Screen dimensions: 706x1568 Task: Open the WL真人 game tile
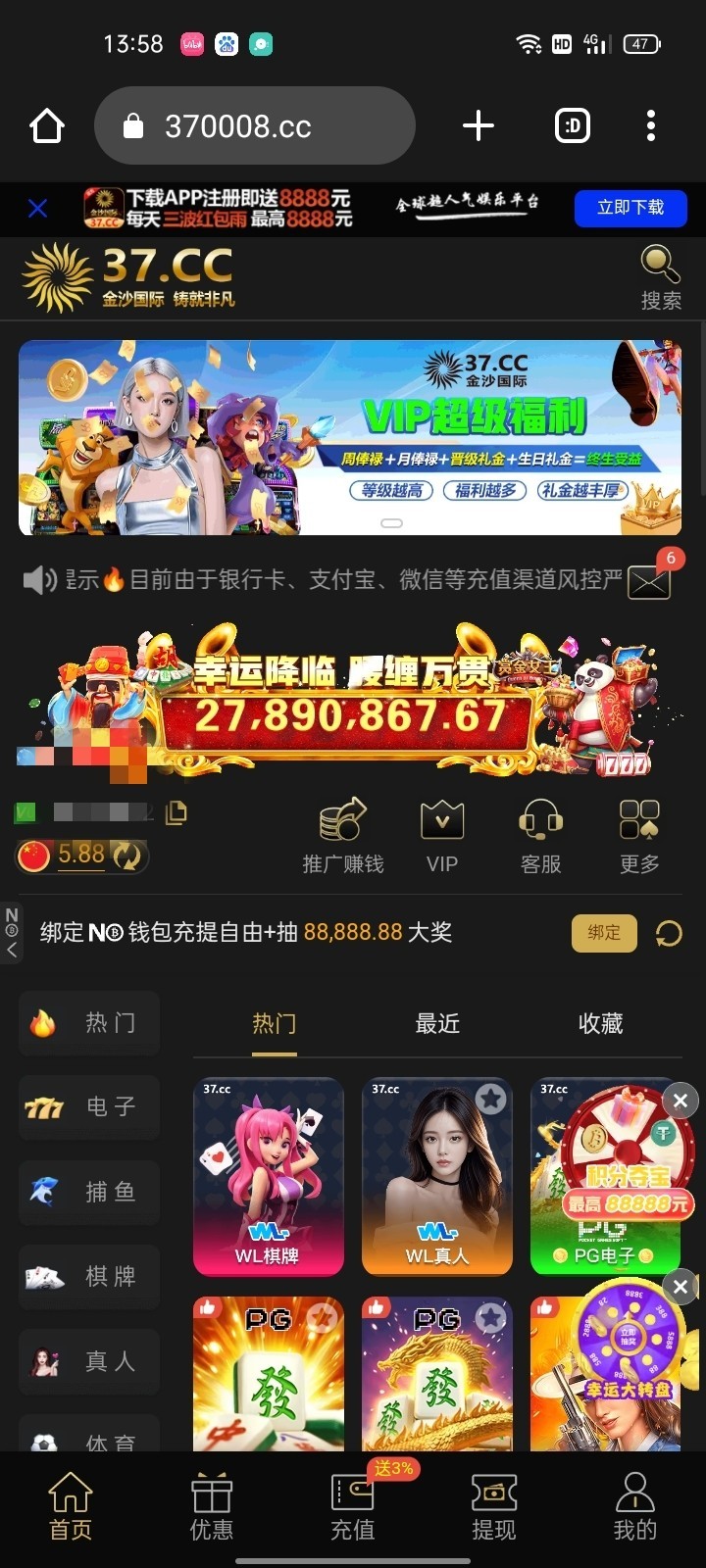click(x=436, y=1176)
